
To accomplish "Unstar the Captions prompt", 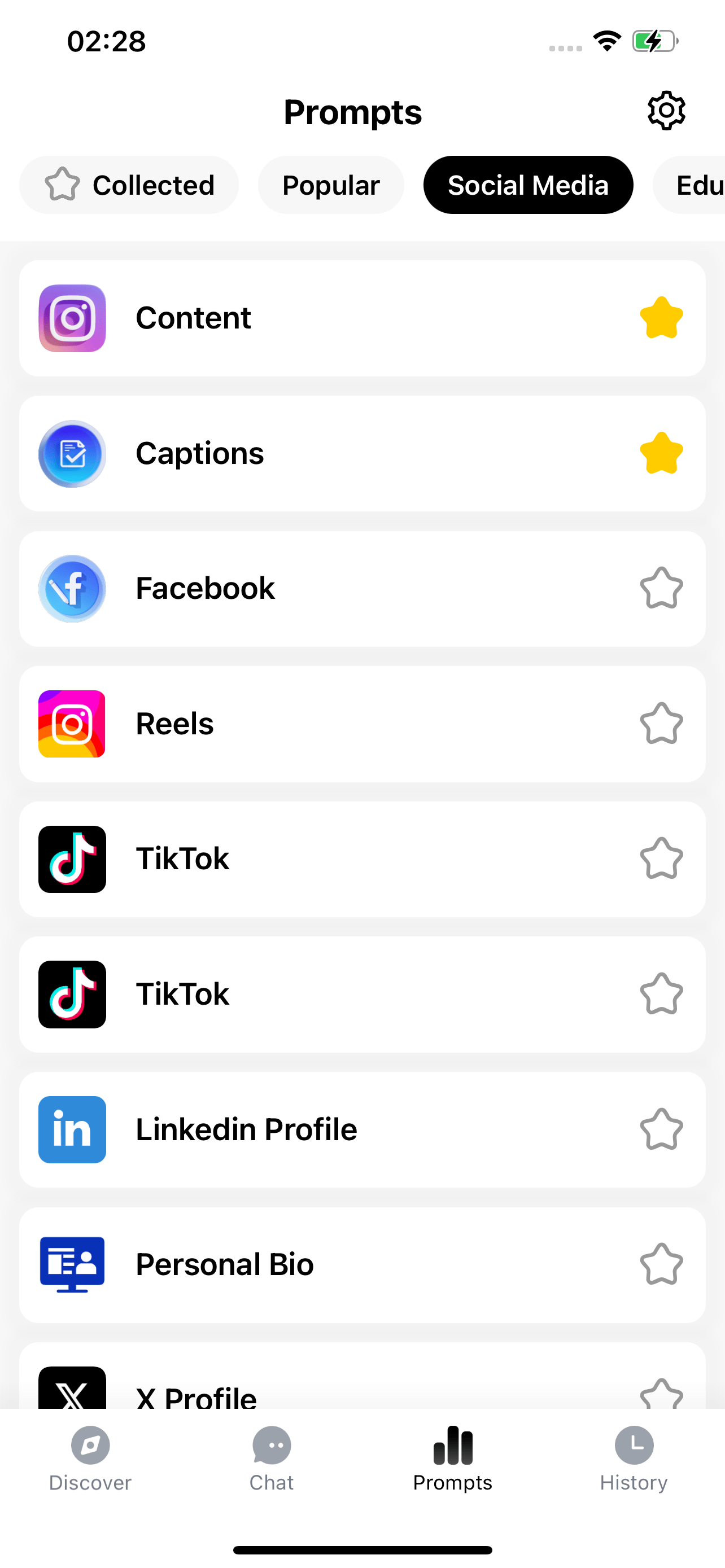I will (x=662, y=453).
